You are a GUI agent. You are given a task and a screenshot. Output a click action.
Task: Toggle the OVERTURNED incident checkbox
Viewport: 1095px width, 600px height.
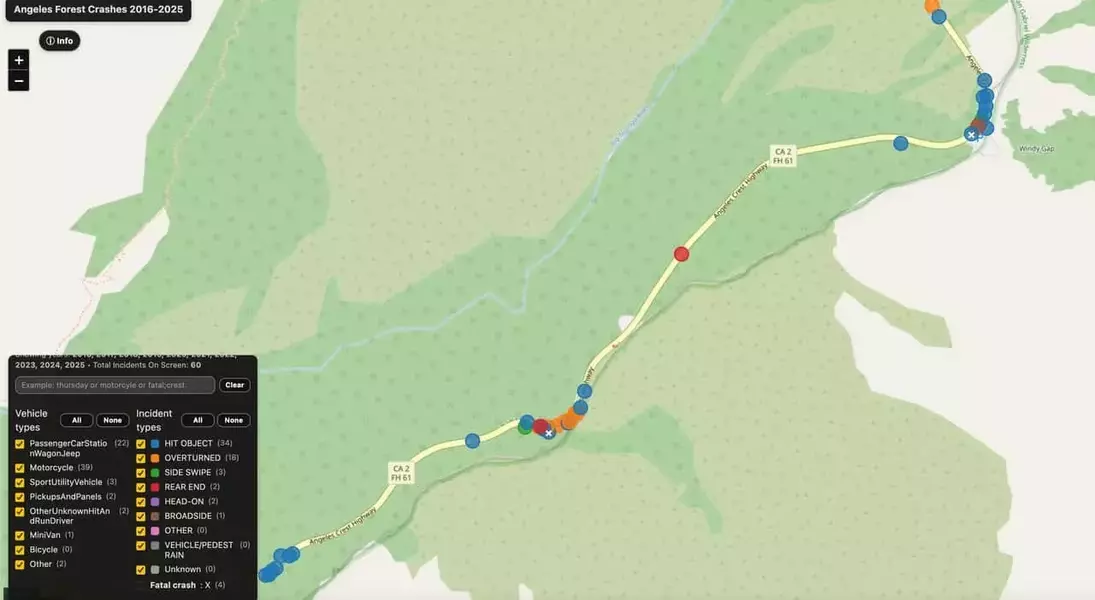pos(141,458)
